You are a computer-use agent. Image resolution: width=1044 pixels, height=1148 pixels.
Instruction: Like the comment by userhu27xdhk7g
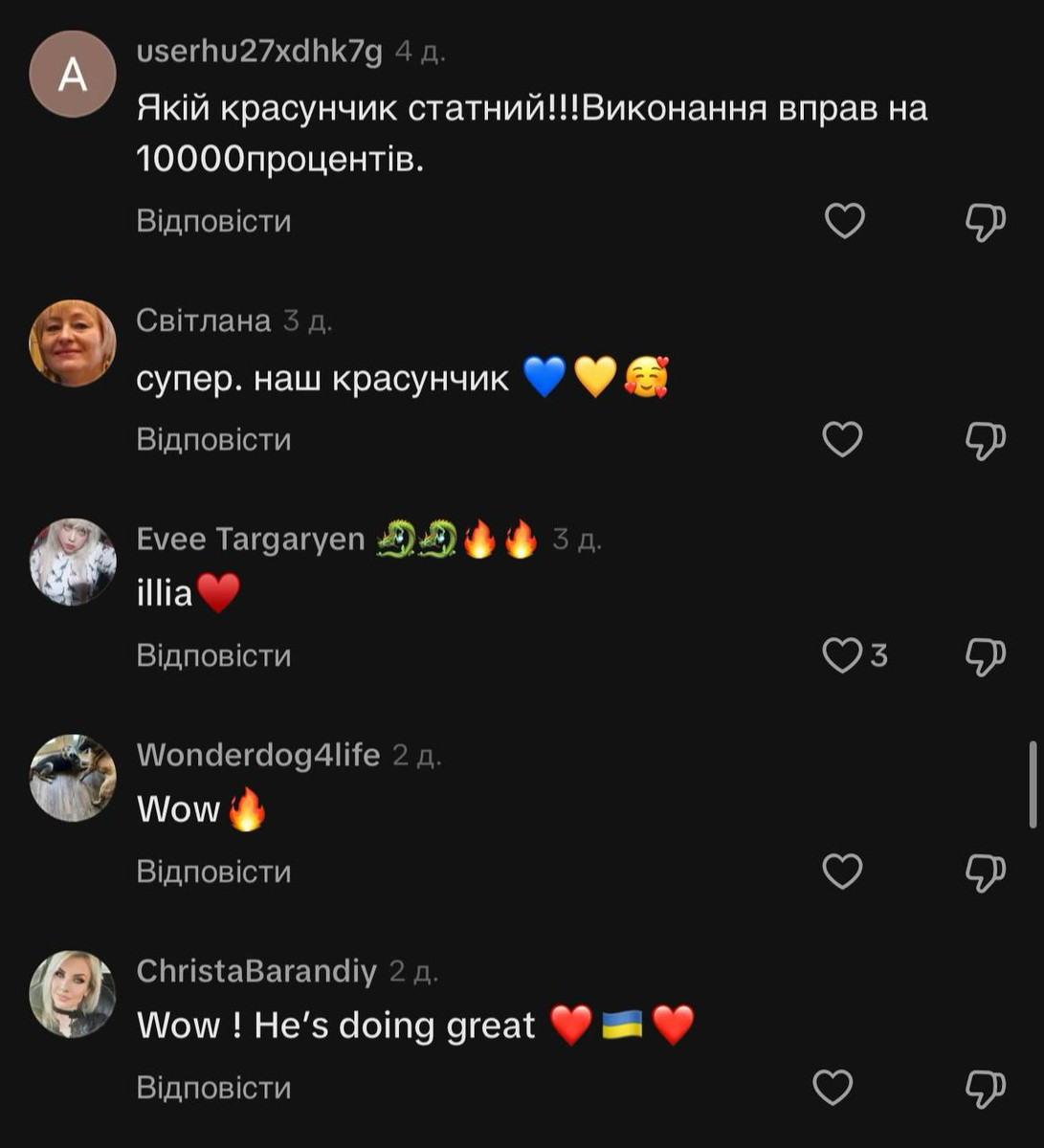[844, 221]
